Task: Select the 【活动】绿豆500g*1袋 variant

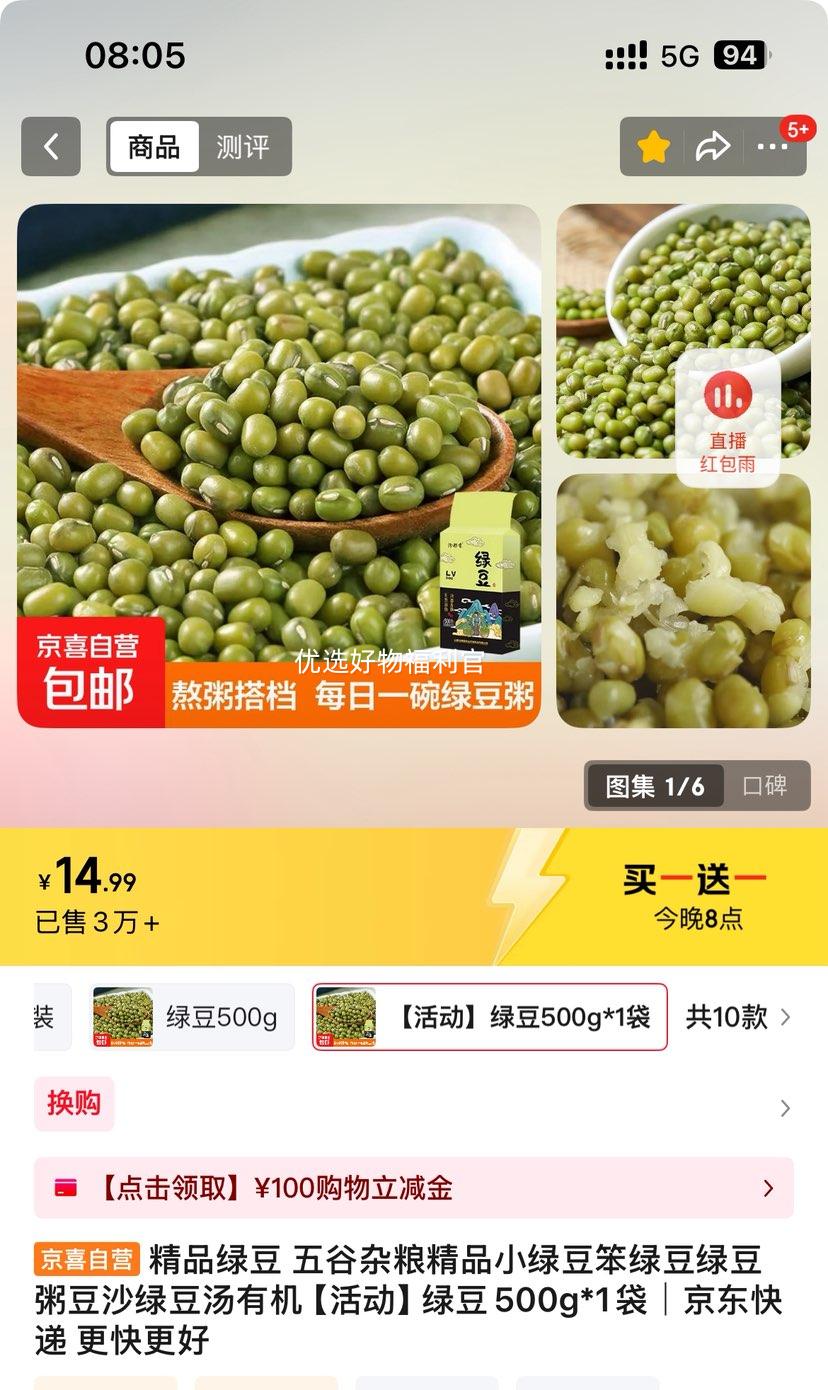Action: tap(490, 1016)
